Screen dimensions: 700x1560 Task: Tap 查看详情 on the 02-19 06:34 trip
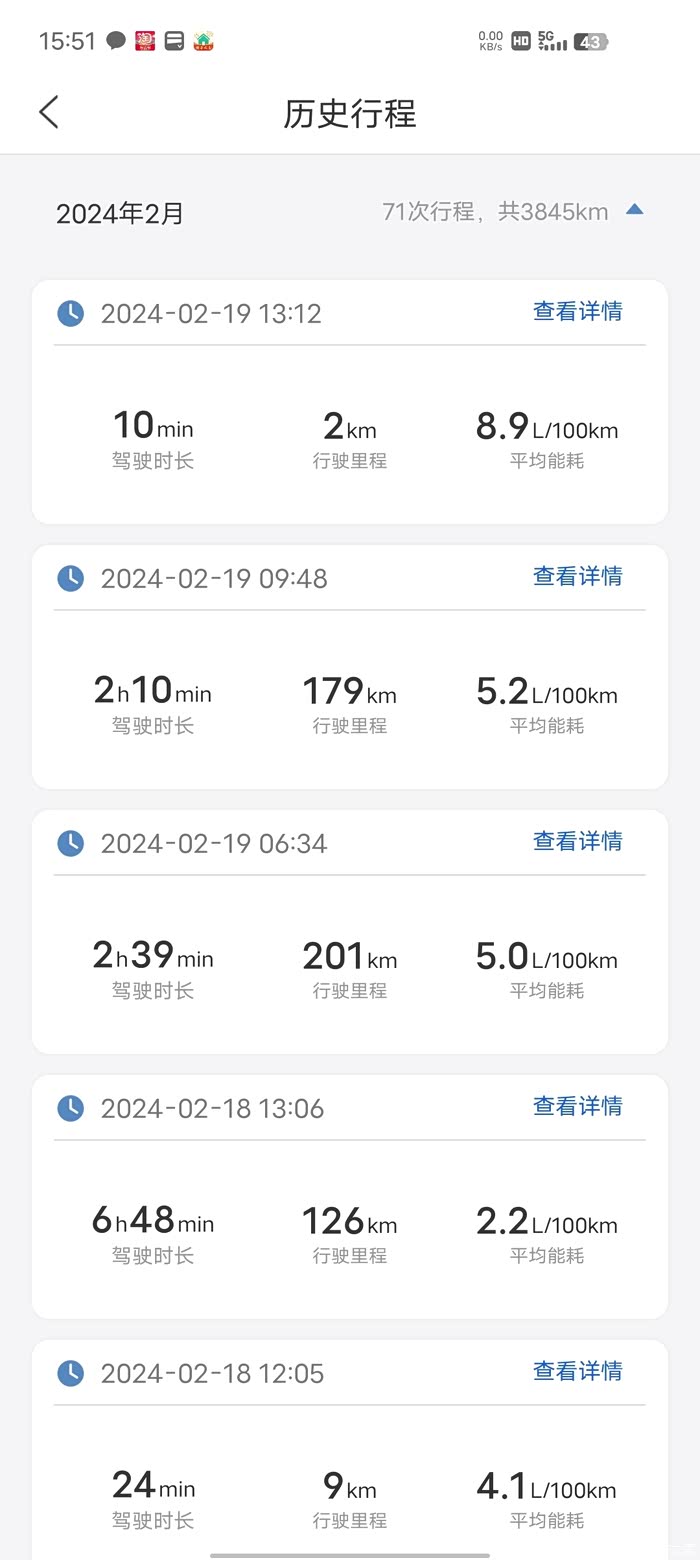[x=577, y=842]
